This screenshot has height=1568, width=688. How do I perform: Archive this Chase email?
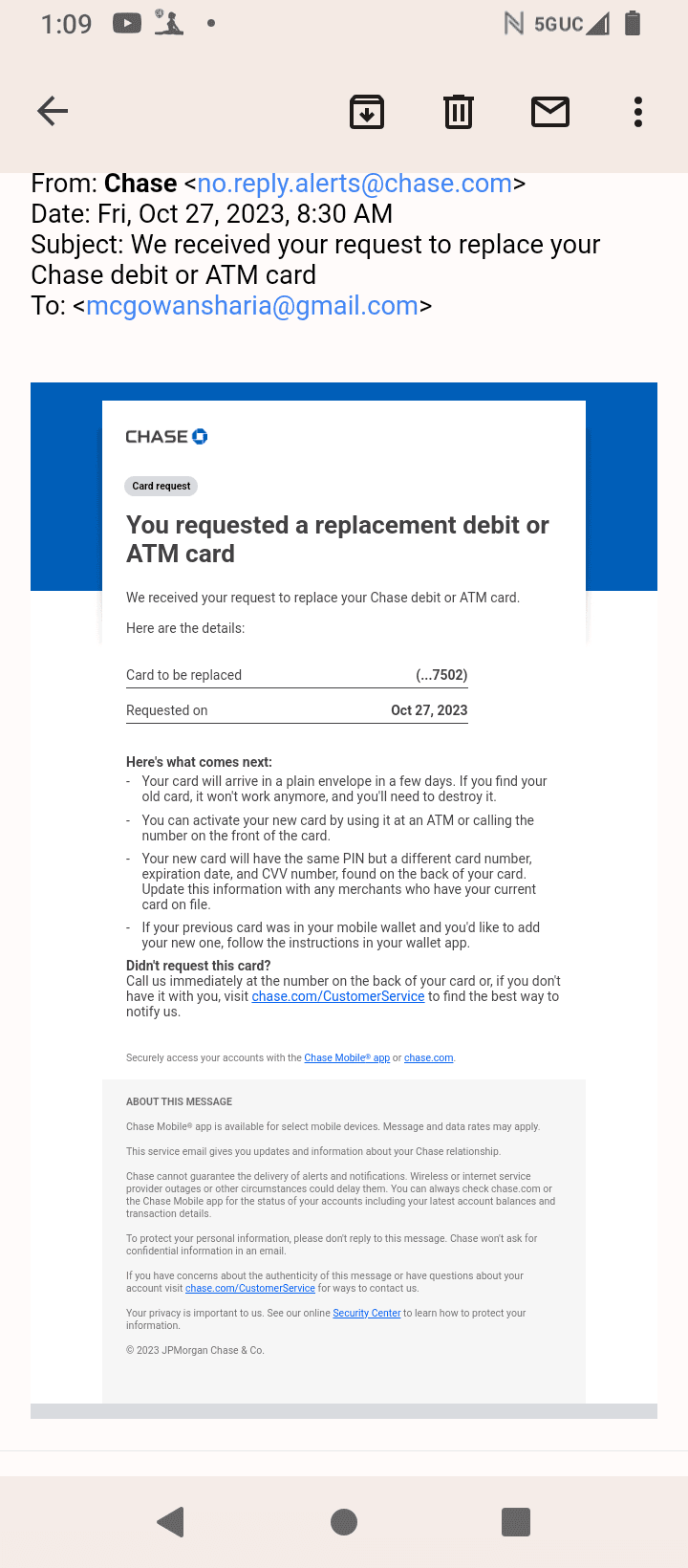point(367,112)
